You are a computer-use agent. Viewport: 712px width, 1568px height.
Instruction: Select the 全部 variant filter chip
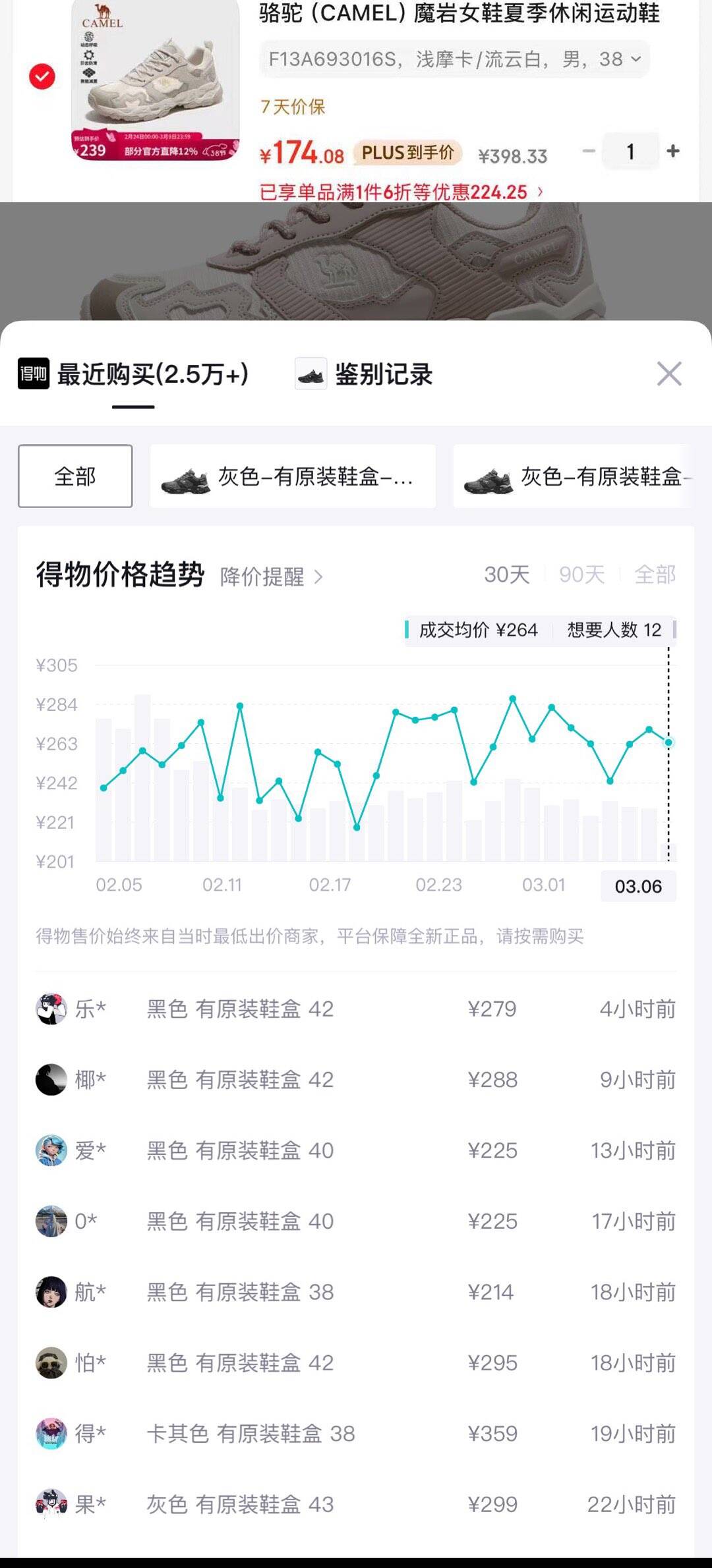pyautogui.click(x=75, y=476)
